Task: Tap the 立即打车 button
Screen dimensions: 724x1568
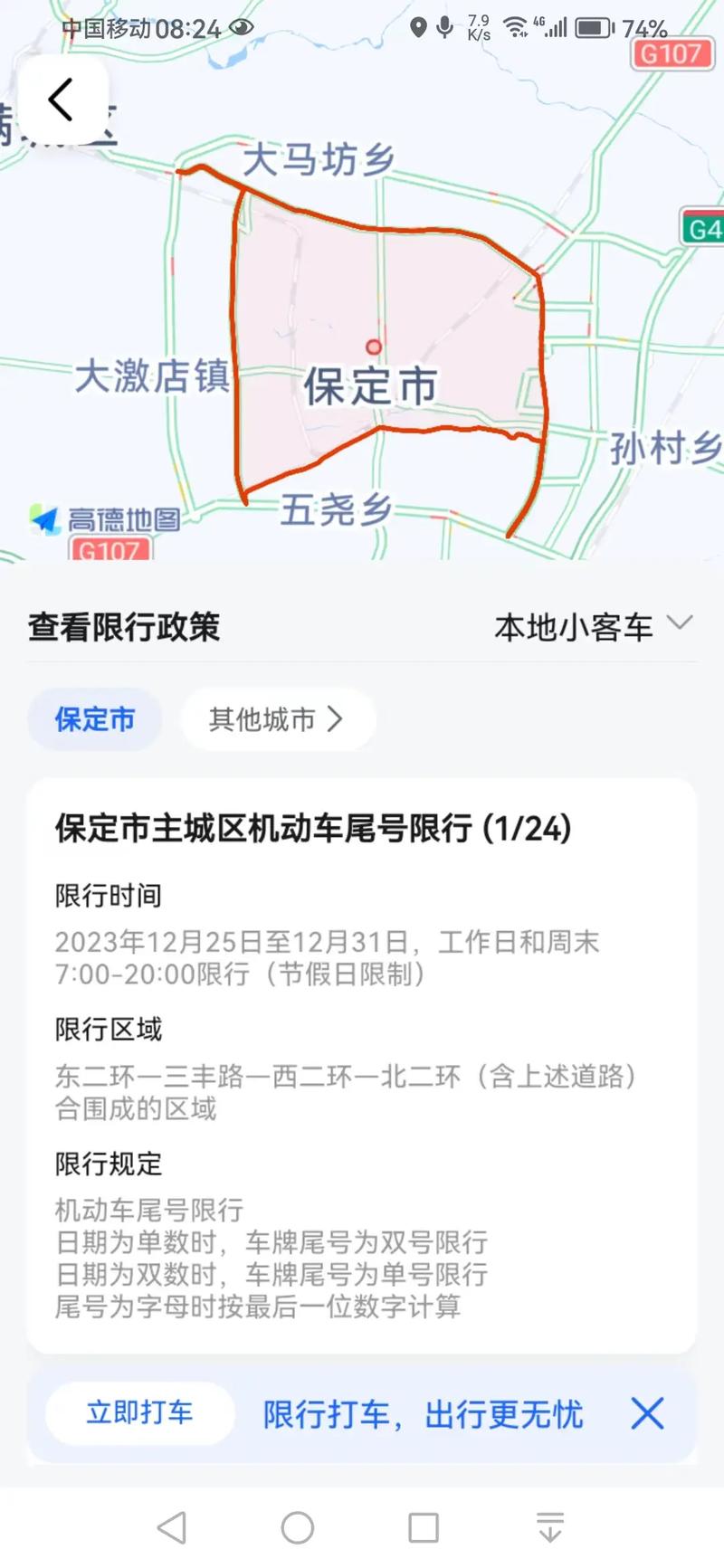Action: point(137,1412)
